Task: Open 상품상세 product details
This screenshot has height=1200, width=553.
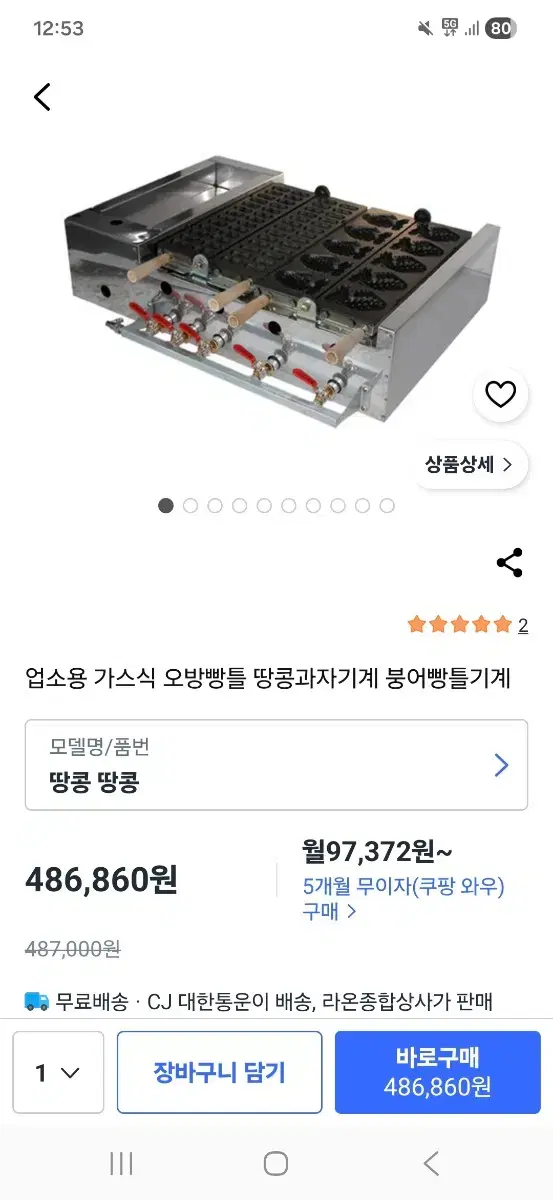Action: pyautogui.click(x=469, y=464)
